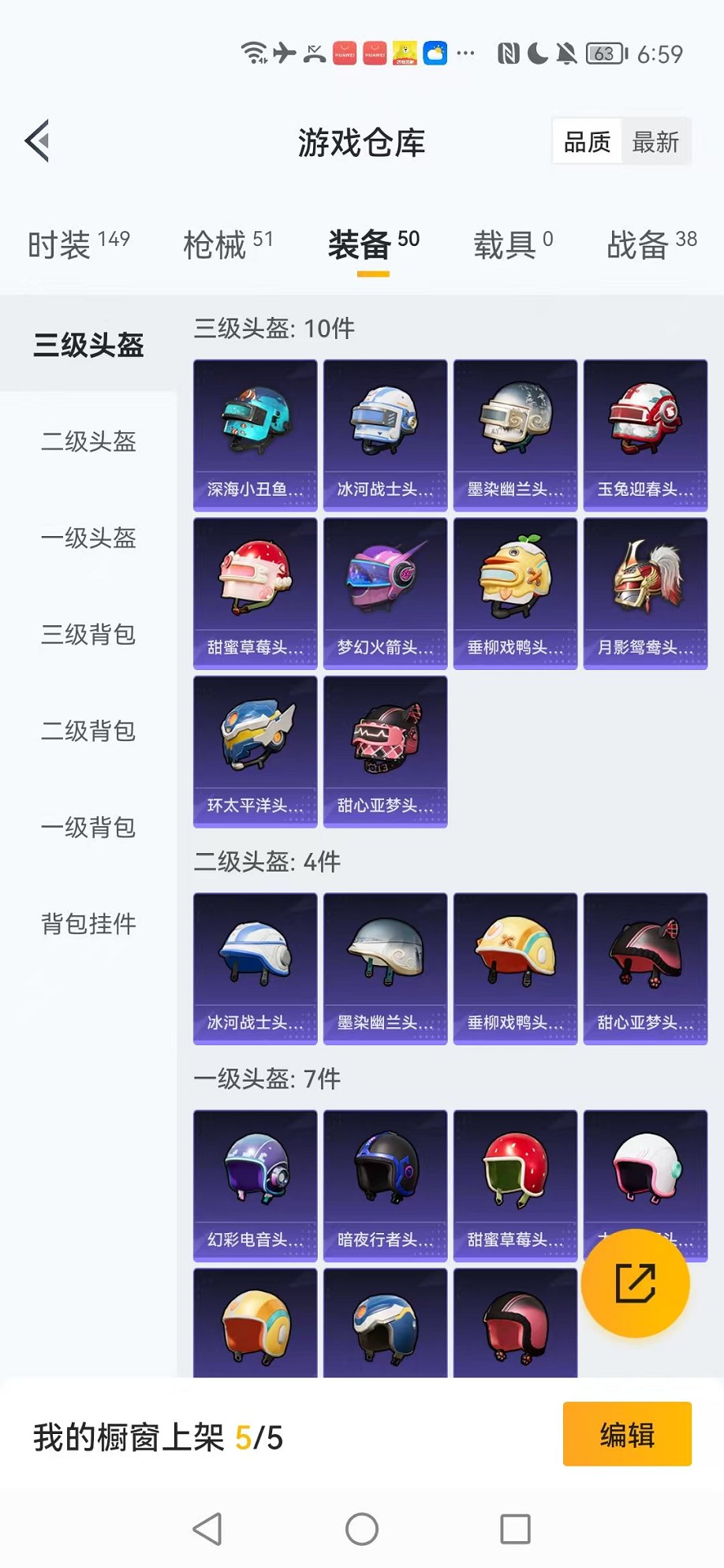Image resolution: width=724 pixels, height=1568 pixels.
Task: Switch to the 战备 tab
Action: 651,244
